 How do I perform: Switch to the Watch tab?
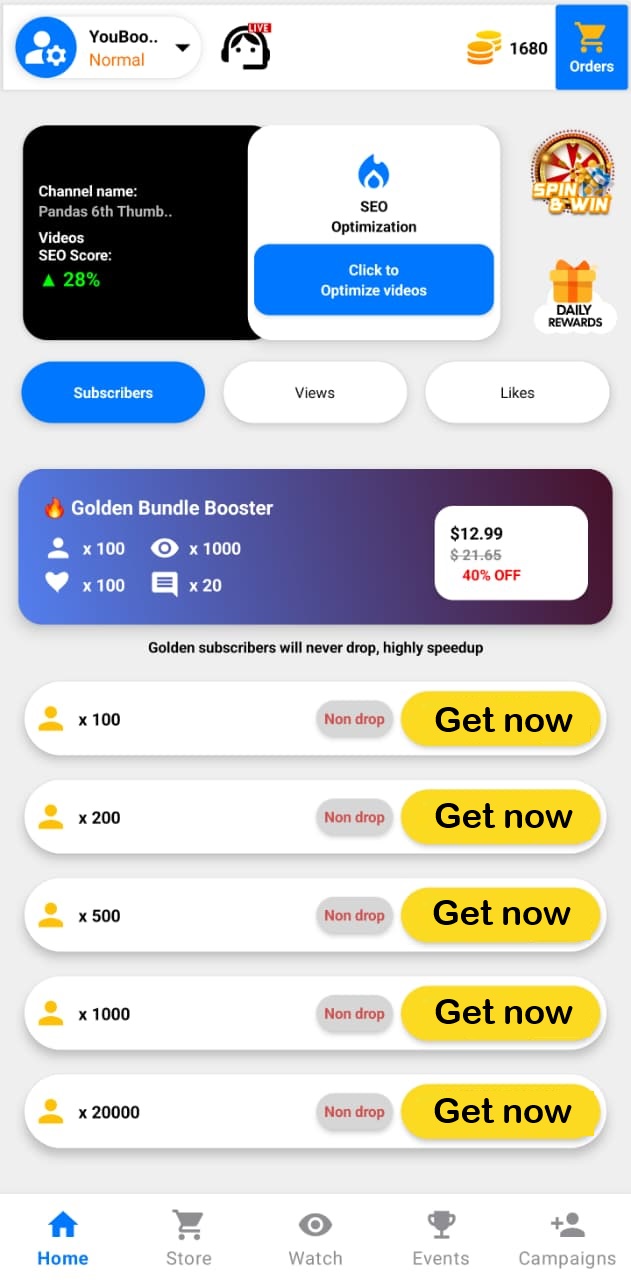pos(315,1238)
